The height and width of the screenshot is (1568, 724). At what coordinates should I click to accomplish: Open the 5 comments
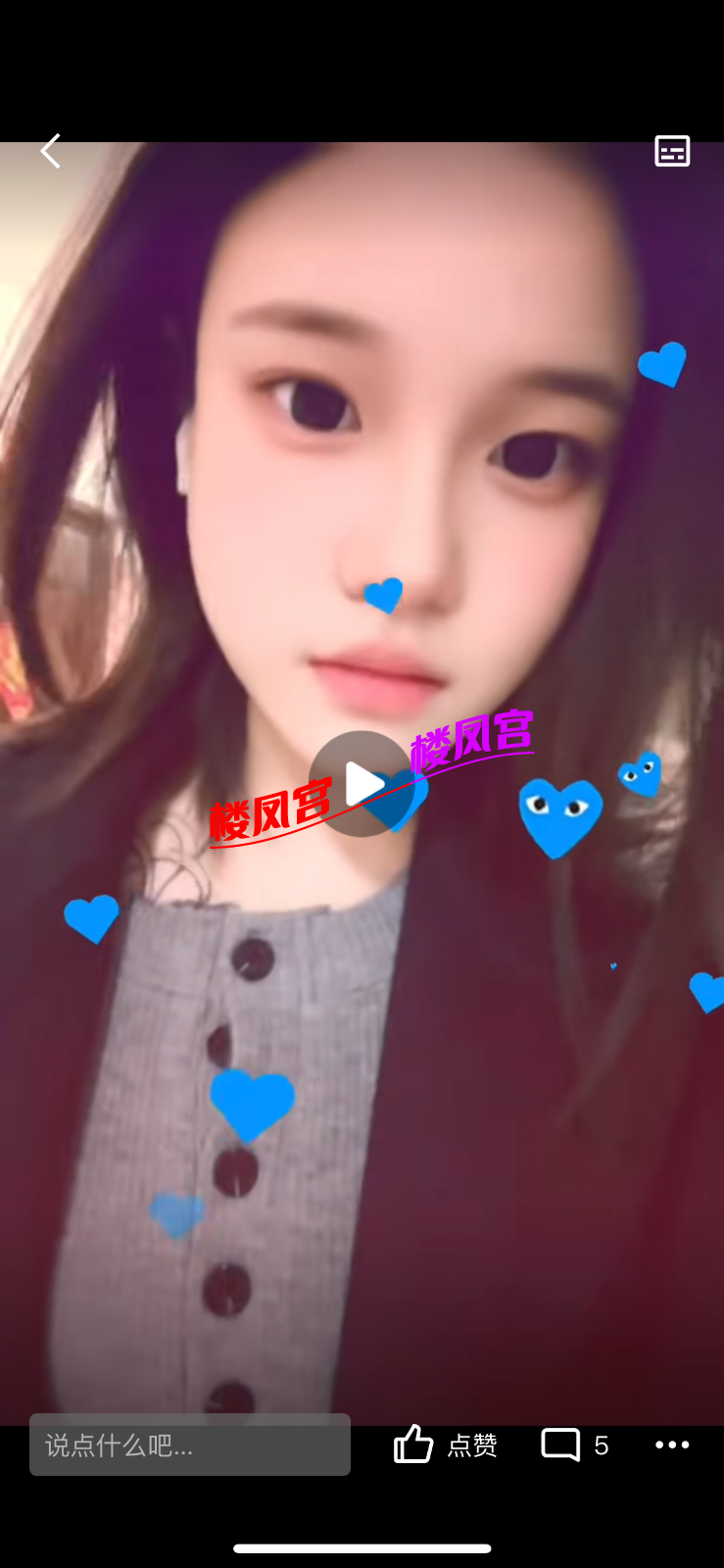575,1445
